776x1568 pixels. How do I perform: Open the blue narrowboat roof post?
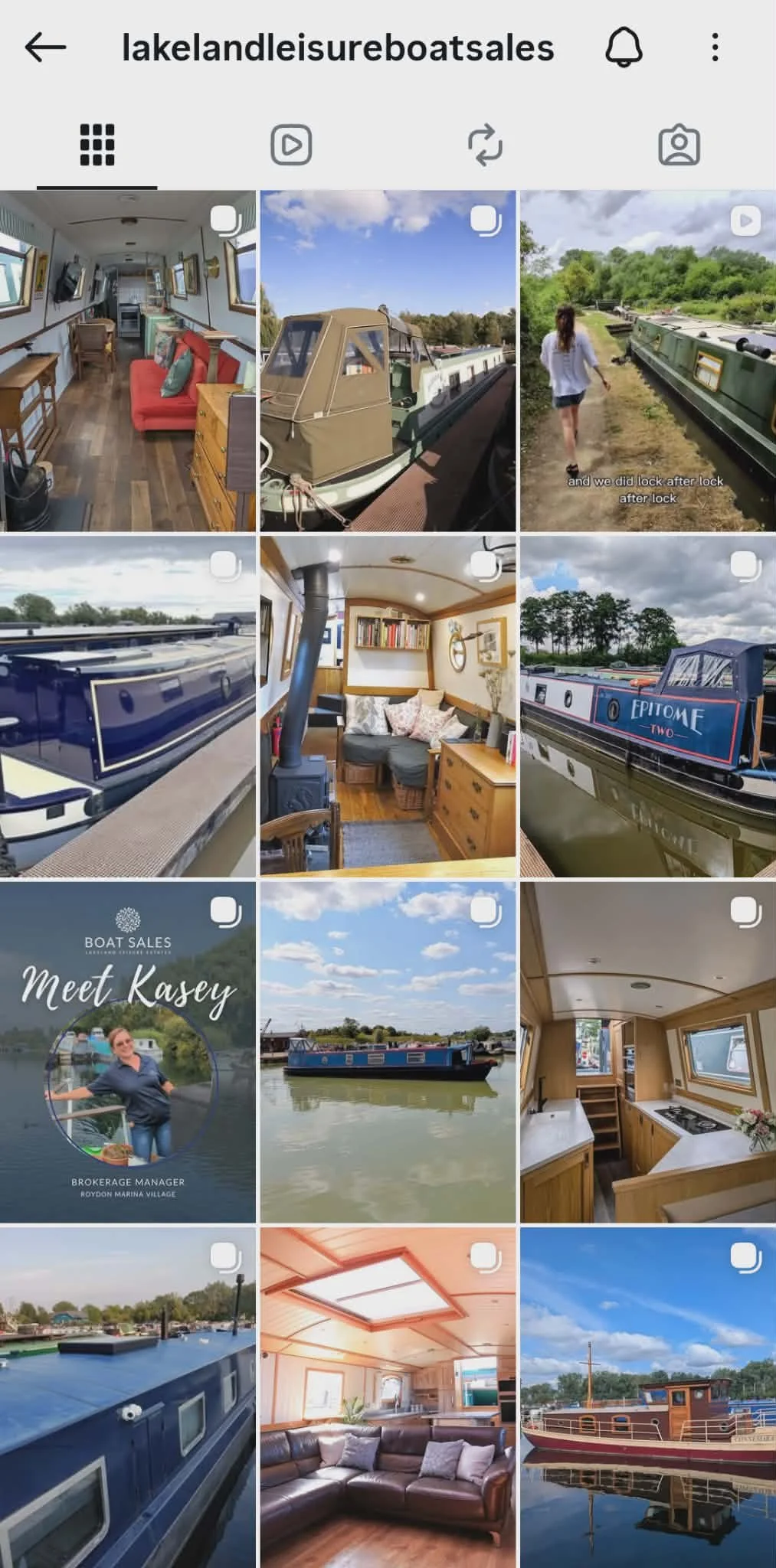coord(127,1398)
